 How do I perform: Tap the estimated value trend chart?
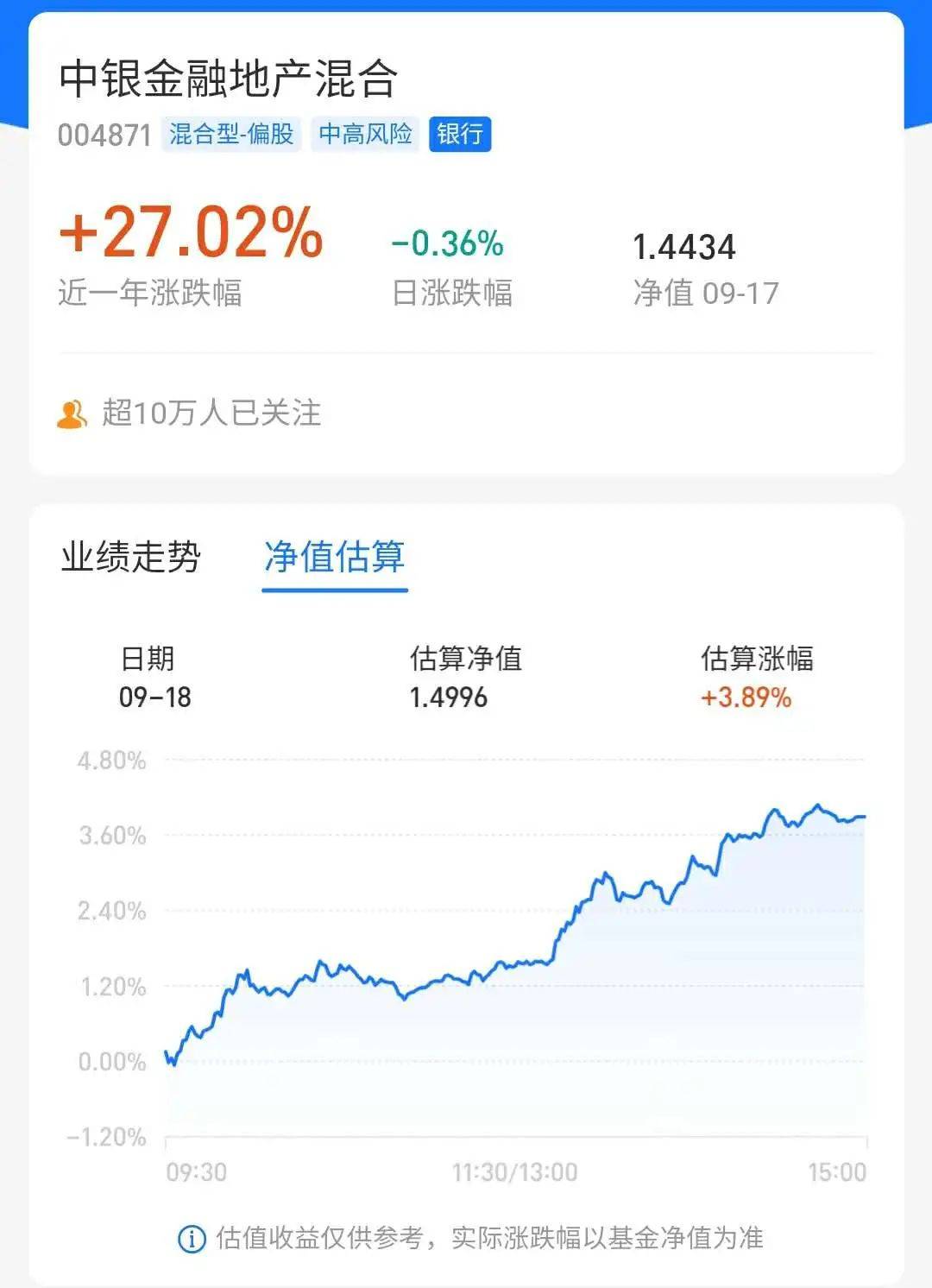(518, 950)
